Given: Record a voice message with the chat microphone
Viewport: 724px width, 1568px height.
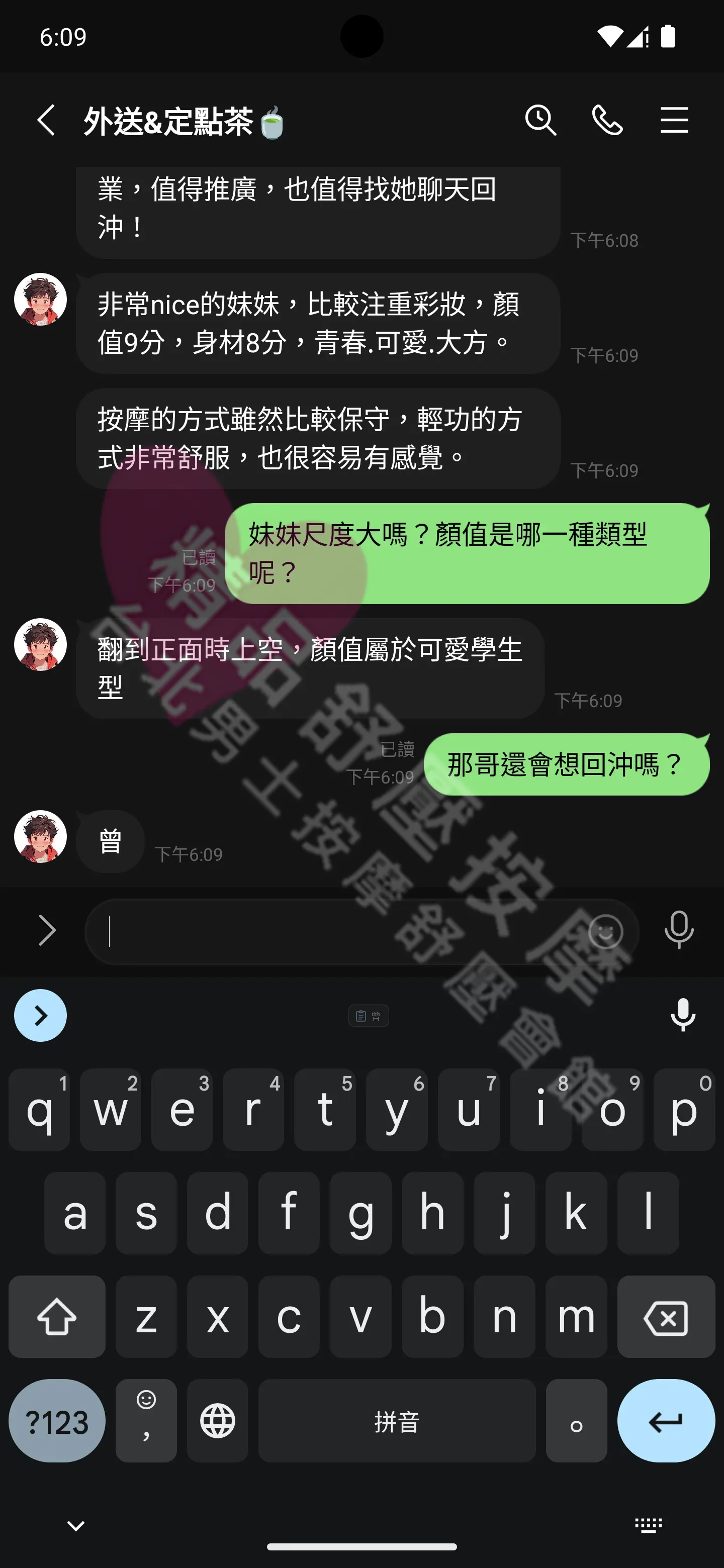Looking at the screenshot, I should point(678,930).
